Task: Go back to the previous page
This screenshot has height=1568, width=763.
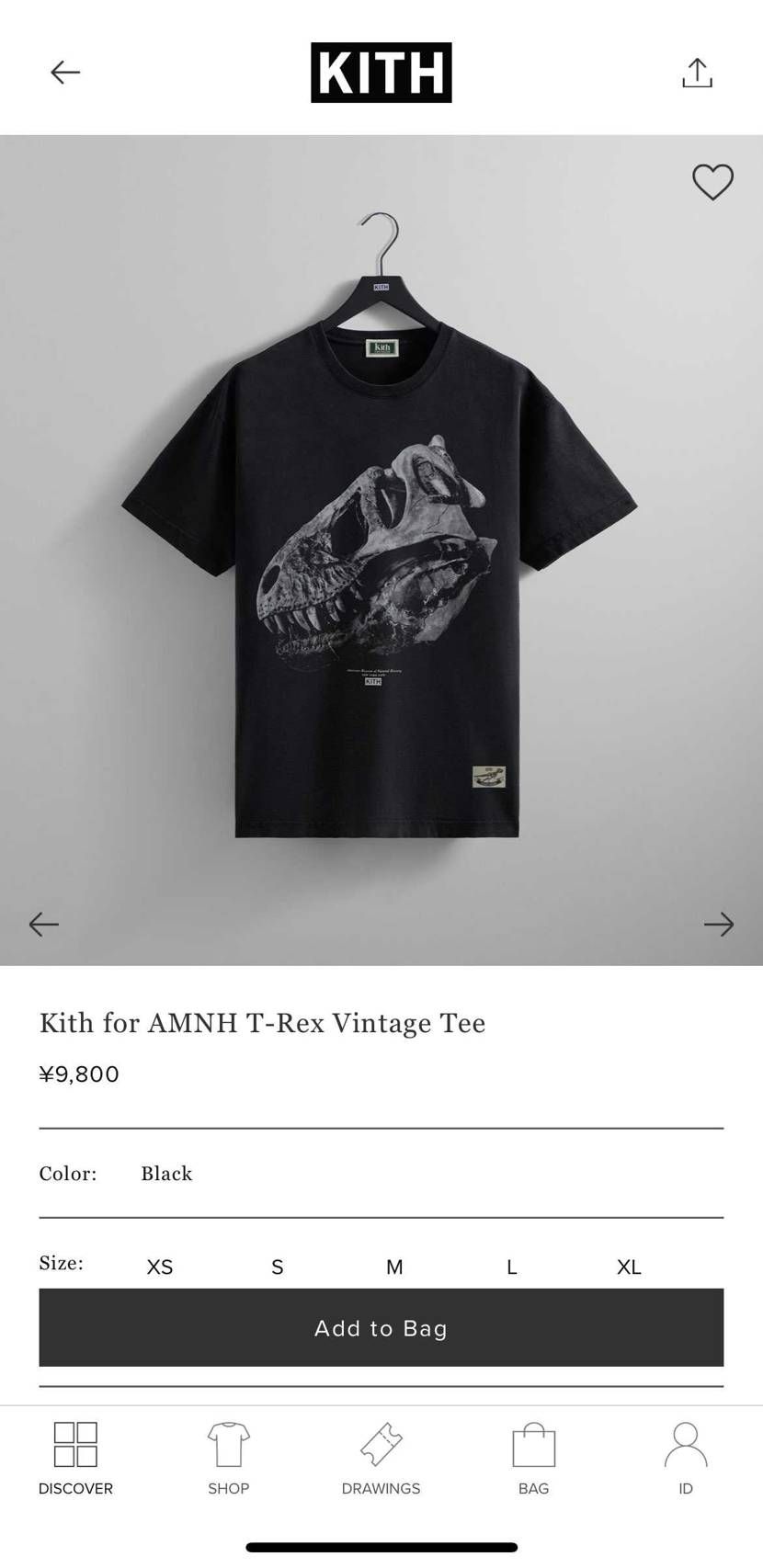Action: (x=65, y=73)
